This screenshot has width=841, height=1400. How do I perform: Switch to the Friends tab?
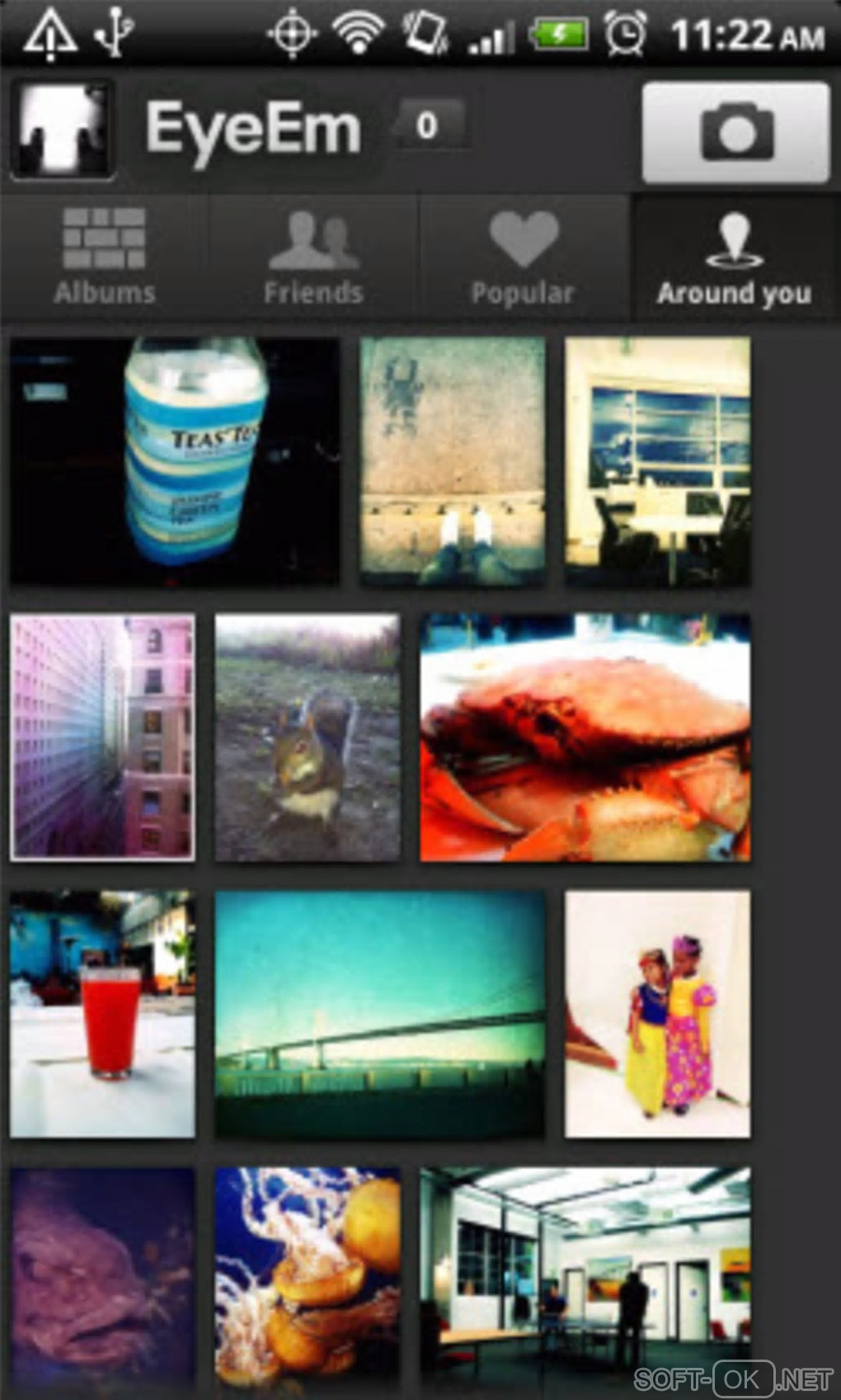313,257
